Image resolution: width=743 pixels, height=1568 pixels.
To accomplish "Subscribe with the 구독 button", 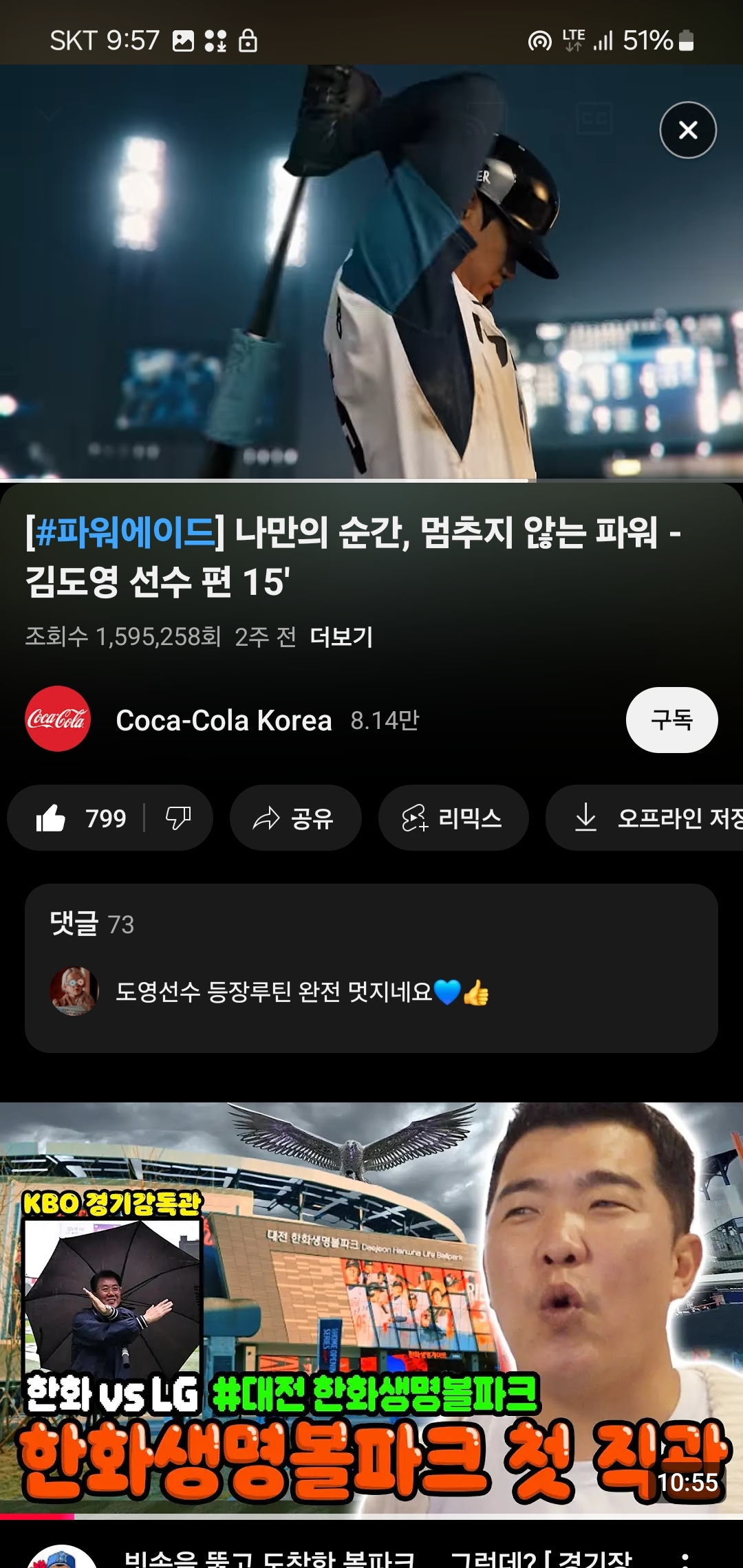I will (x=671, y=720).
